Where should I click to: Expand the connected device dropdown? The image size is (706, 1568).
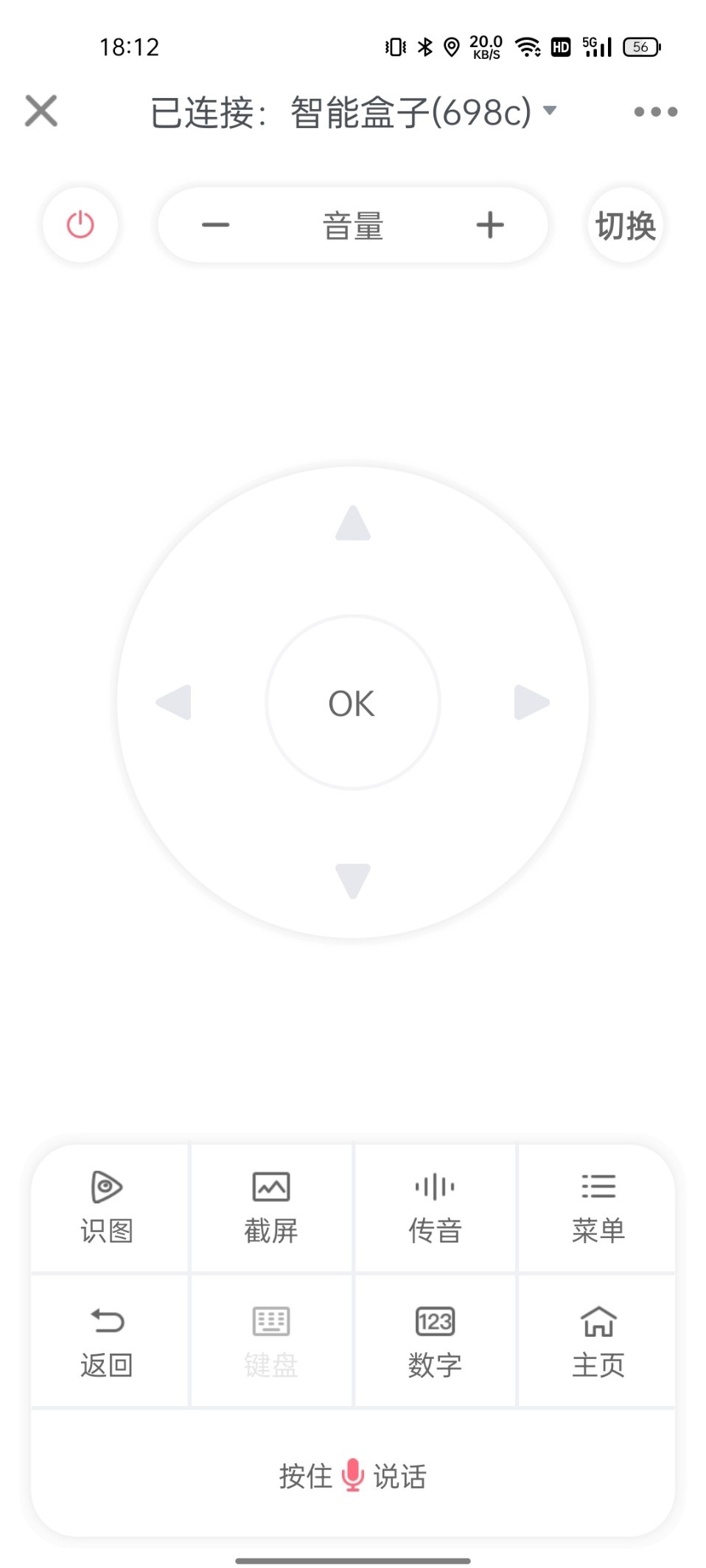point(548,111)
